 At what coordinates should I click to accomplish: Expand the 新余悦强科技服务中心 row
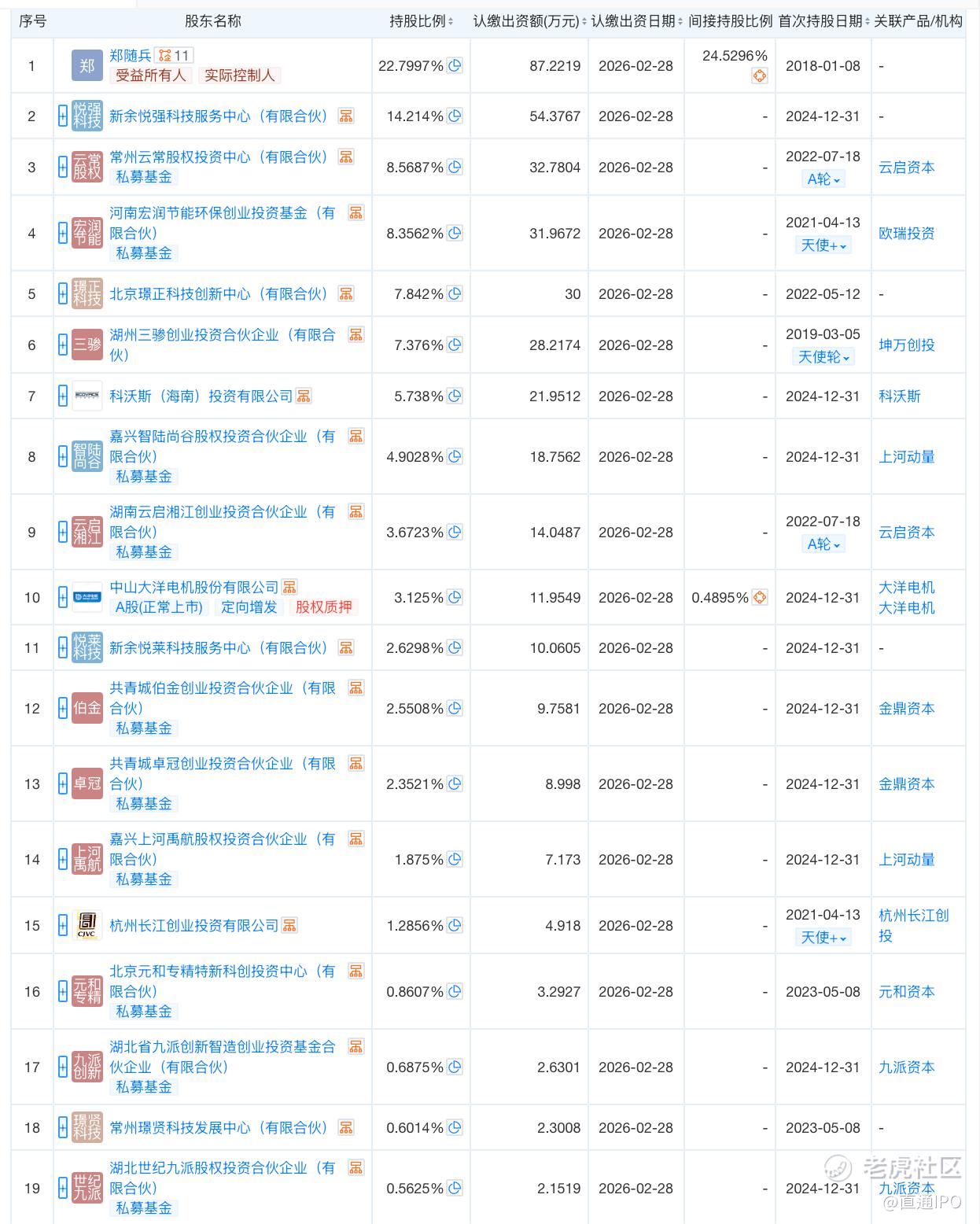point(63,116)
